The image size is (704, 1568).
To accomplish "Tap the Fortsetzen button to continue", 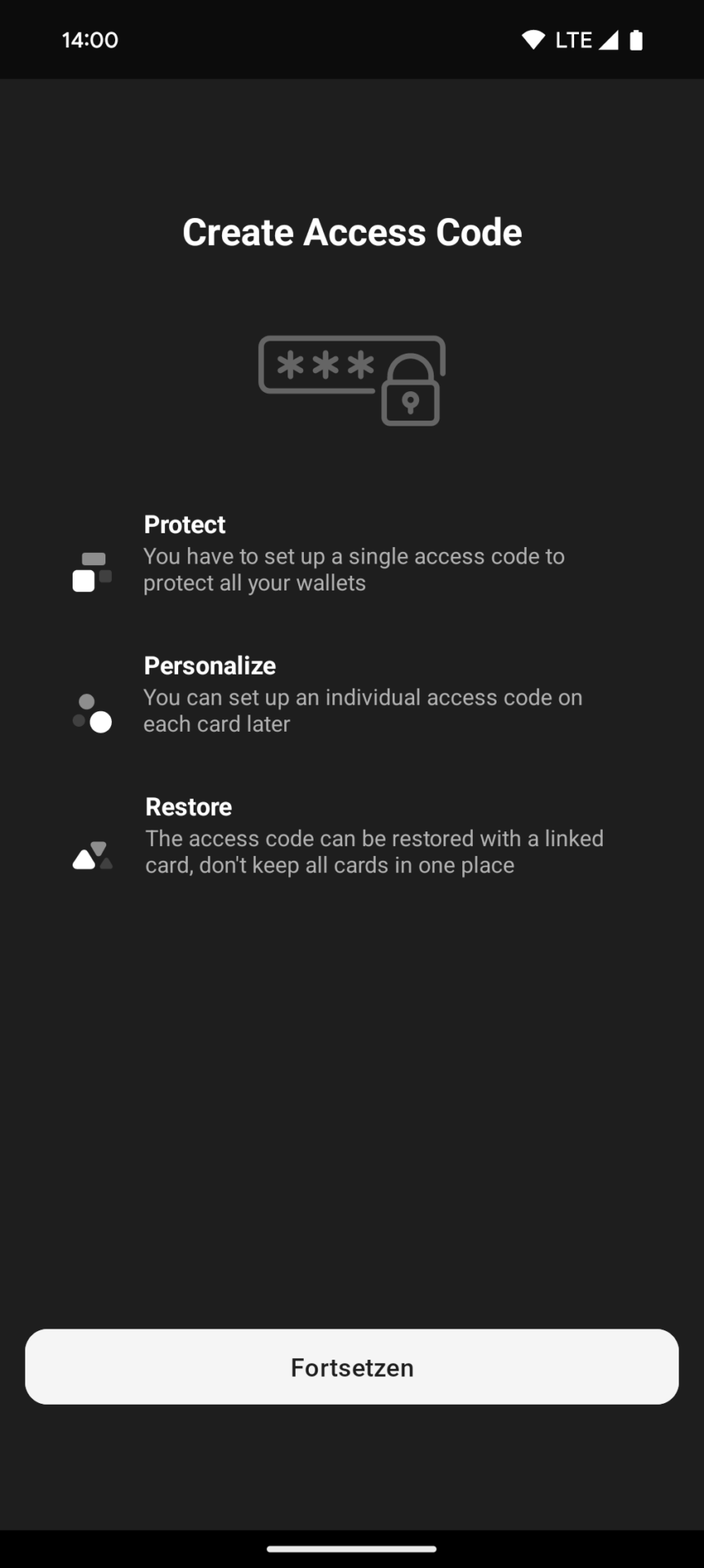I will (x=352, y=1367).
